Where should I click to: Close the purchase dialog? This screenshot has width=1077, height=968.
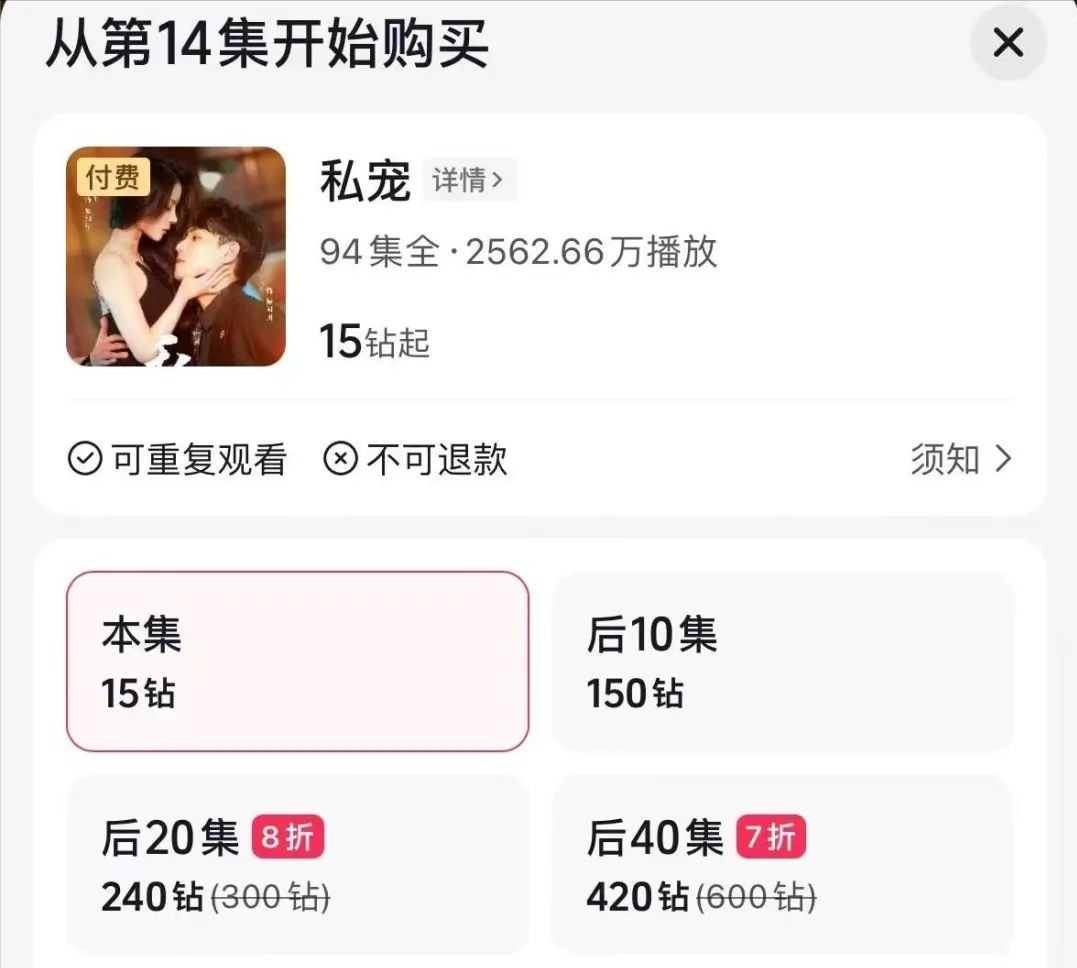coord(1008,43)
